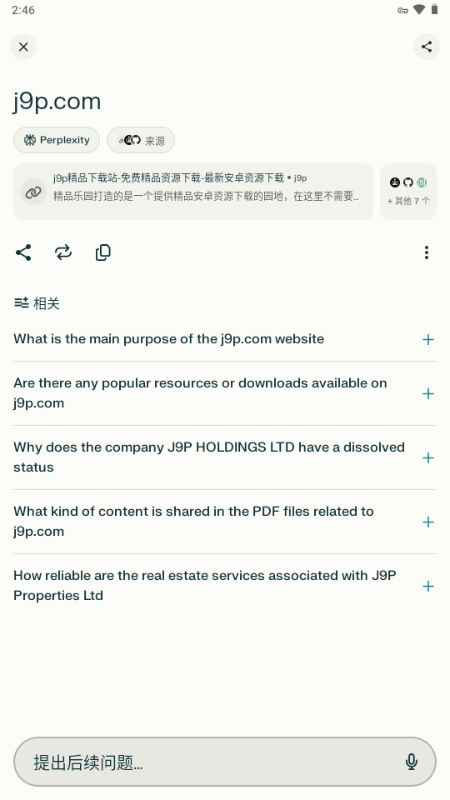450x800 pixels.
Task: Choose the question about the PDF files content
Action: tap(224, 521)
